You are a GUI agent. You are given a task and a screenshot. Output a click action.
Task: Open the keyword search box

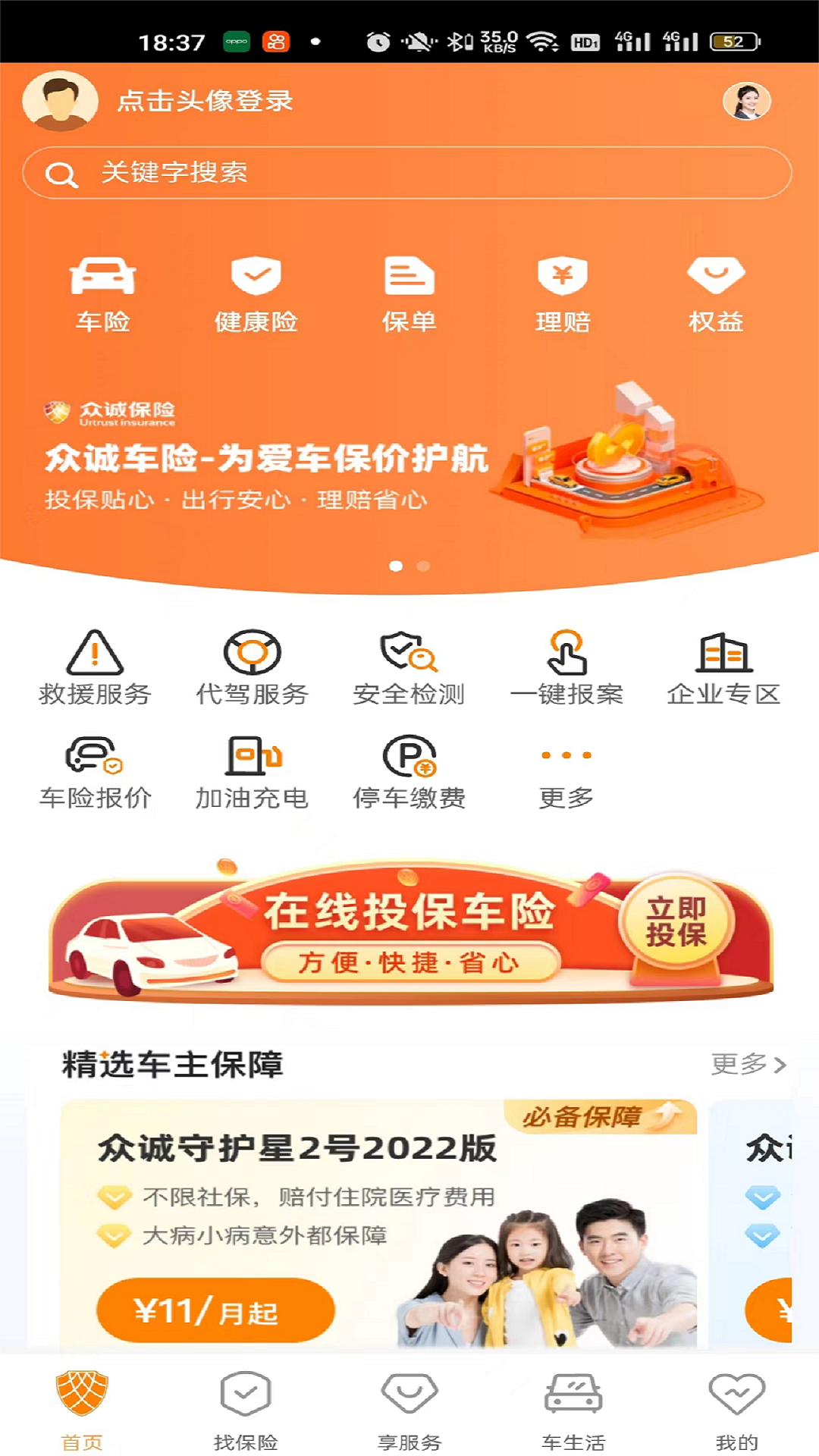click(x=407, y=173)
